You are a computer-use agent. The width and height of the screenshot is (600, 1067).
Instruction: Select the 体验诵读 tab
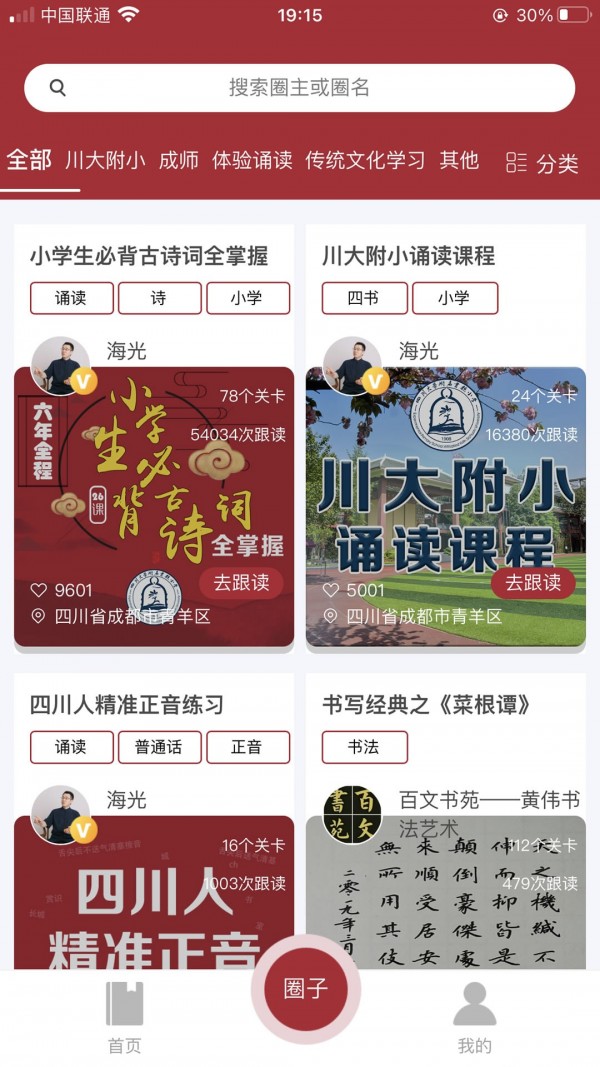(x=252, y=160)
